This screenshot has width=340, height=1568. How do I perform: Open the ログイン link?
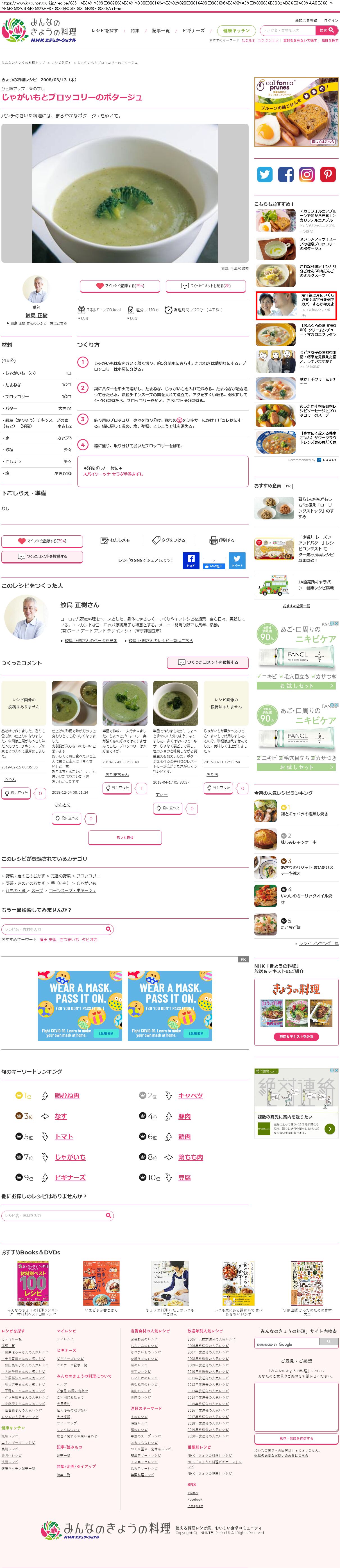point(330,20)
